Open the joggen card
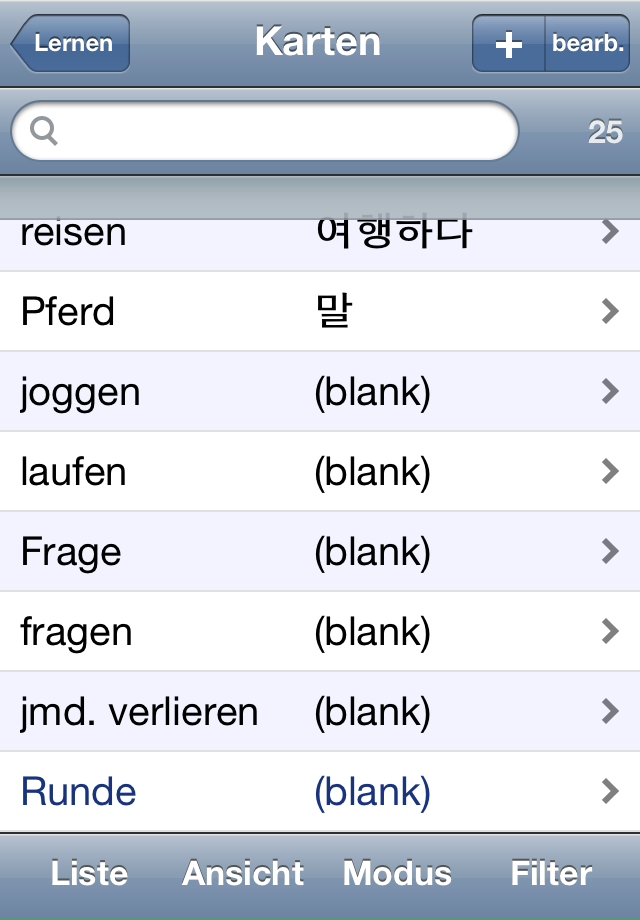 (x=320, y=392)
